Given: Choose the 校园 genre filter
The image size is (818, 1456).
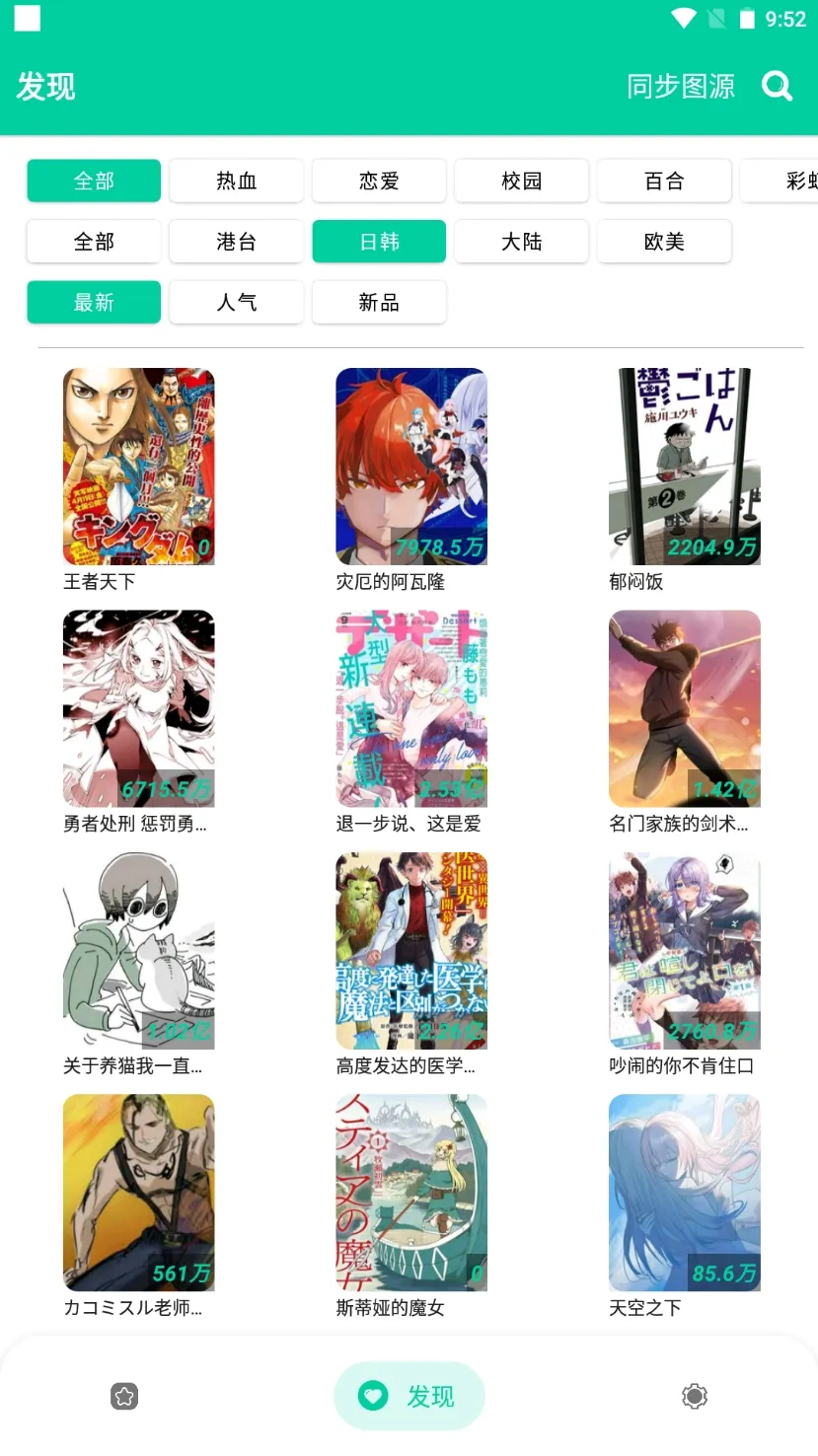Looking at the screenshot, I should [521, 181].
